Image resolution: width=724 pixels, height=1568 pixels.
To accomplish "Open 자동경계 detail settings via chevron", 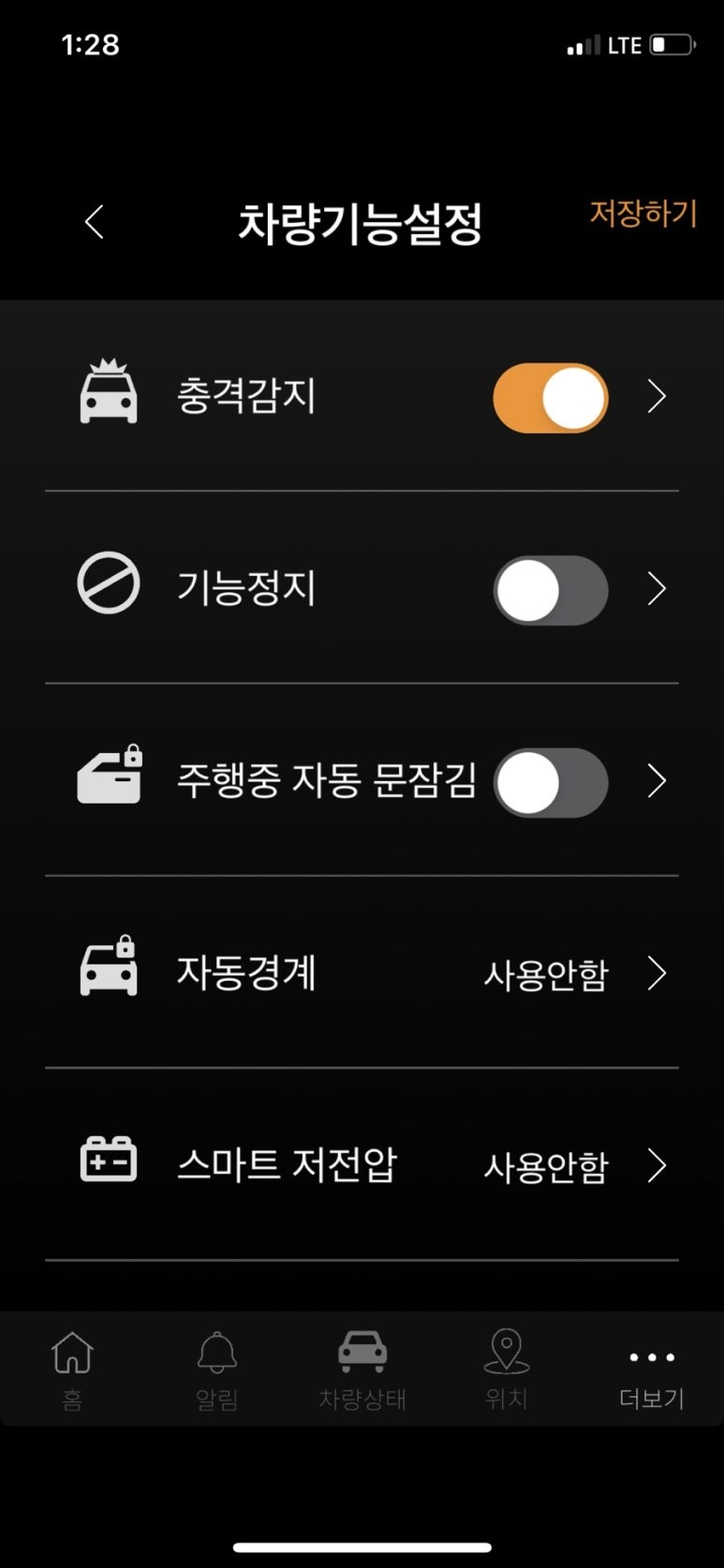I will tap(657, 973).
